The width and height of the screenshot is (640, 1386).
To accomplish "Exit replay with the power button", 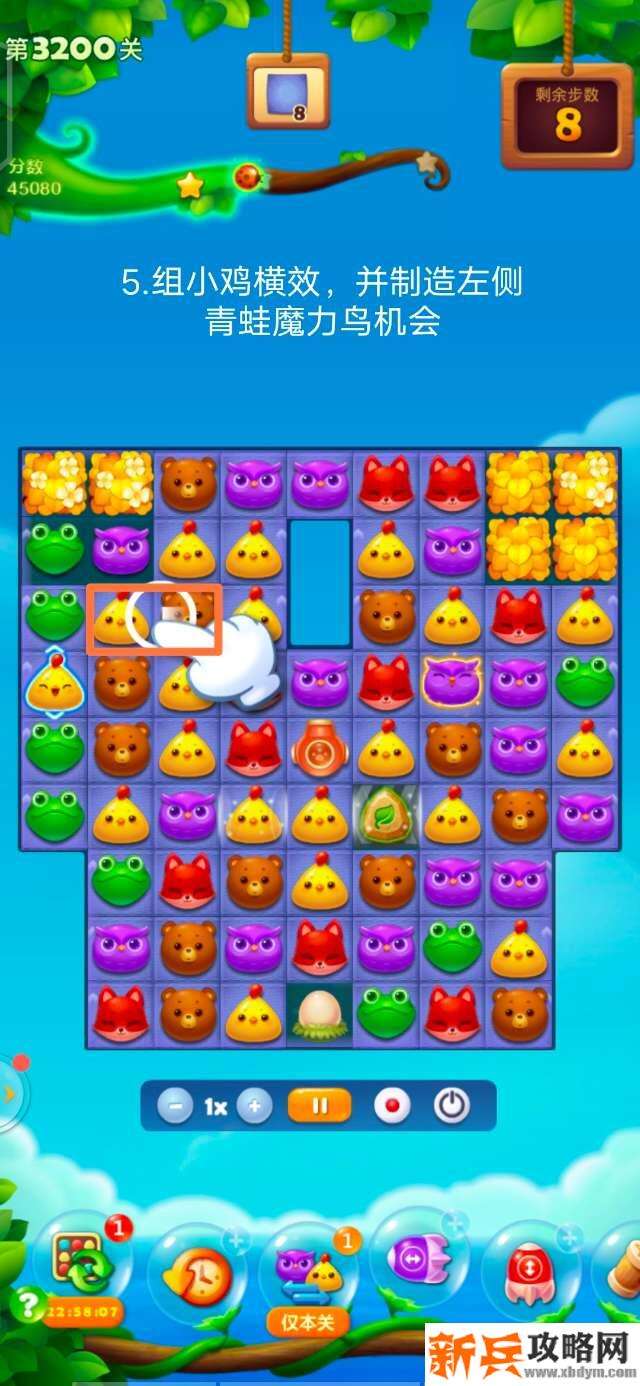I will (451, 1107).
